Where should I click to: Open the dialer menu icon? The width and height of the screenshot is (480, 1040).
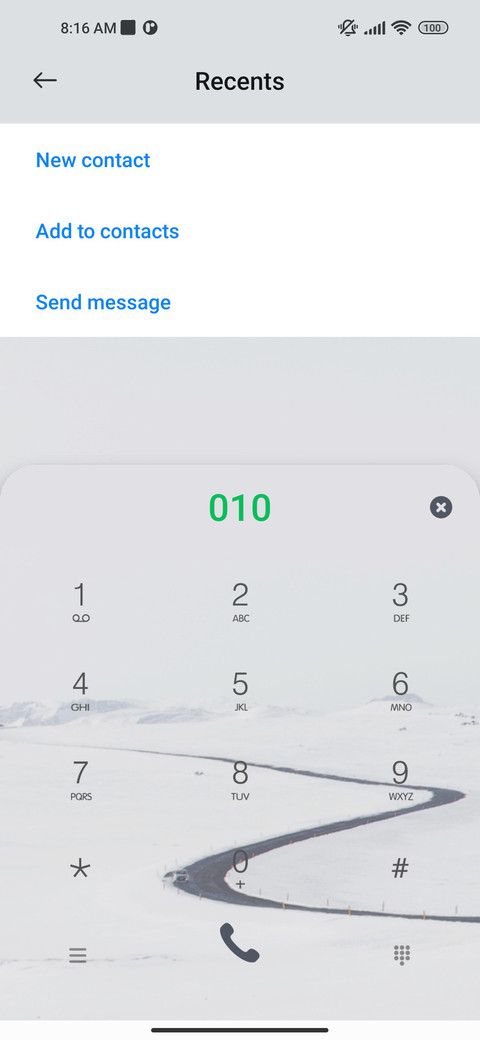(78, 955)
